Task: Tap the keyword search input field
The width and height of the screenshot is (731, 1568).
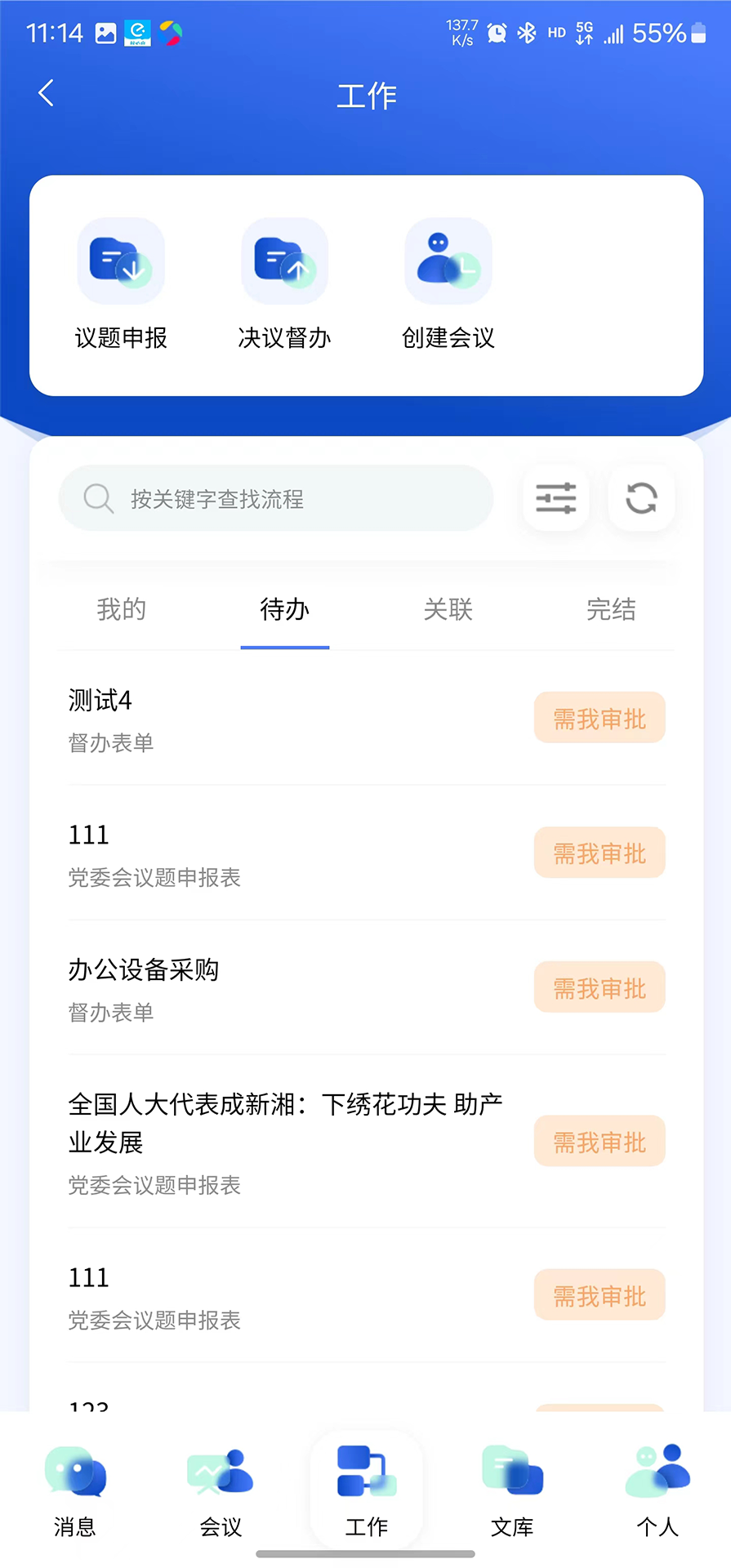Action: click(x=275, y=498)
